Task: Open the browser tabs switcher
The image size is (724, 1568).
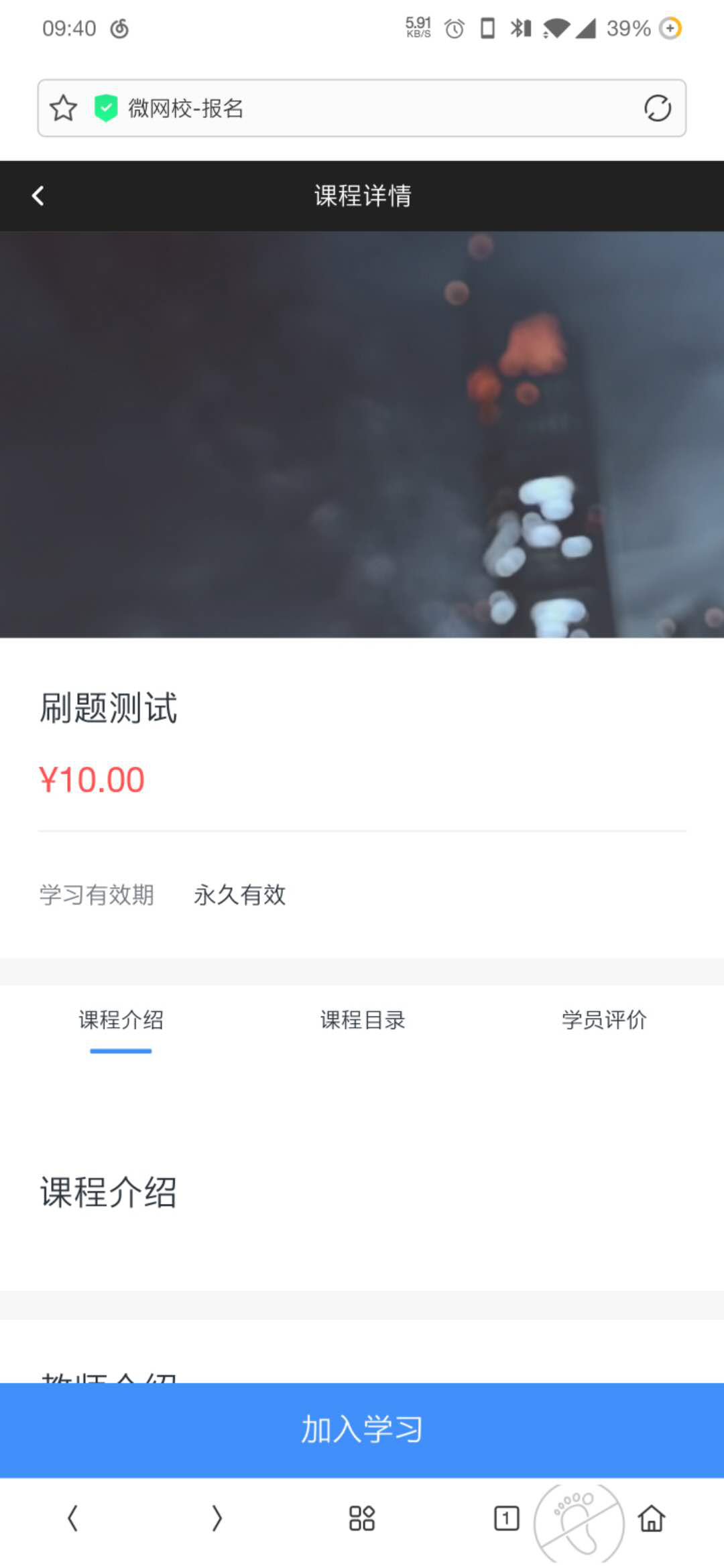Action: click(x=506, y=1518)
